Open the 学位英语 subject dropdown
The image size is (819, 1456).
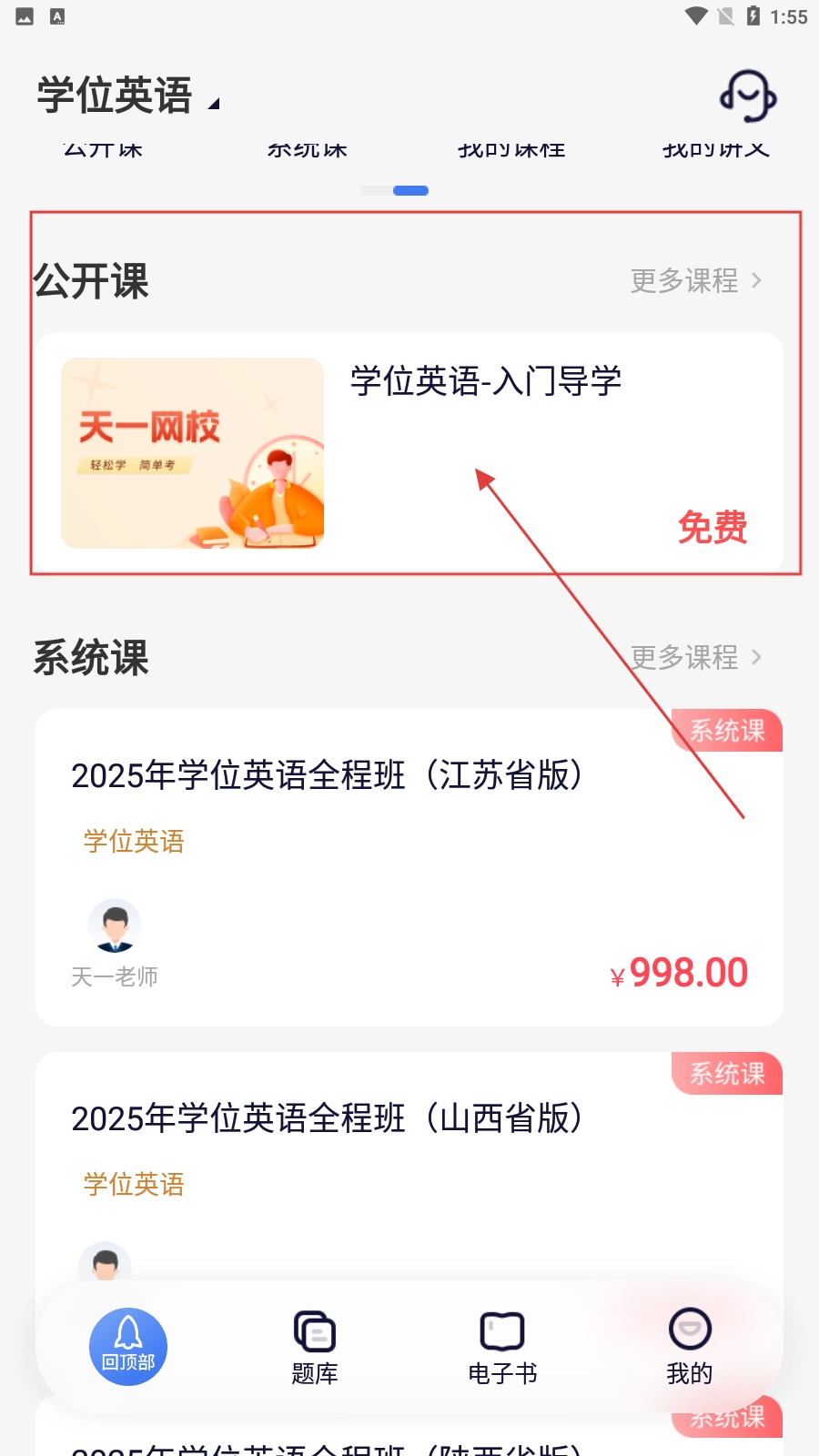(x=127, y=96)
